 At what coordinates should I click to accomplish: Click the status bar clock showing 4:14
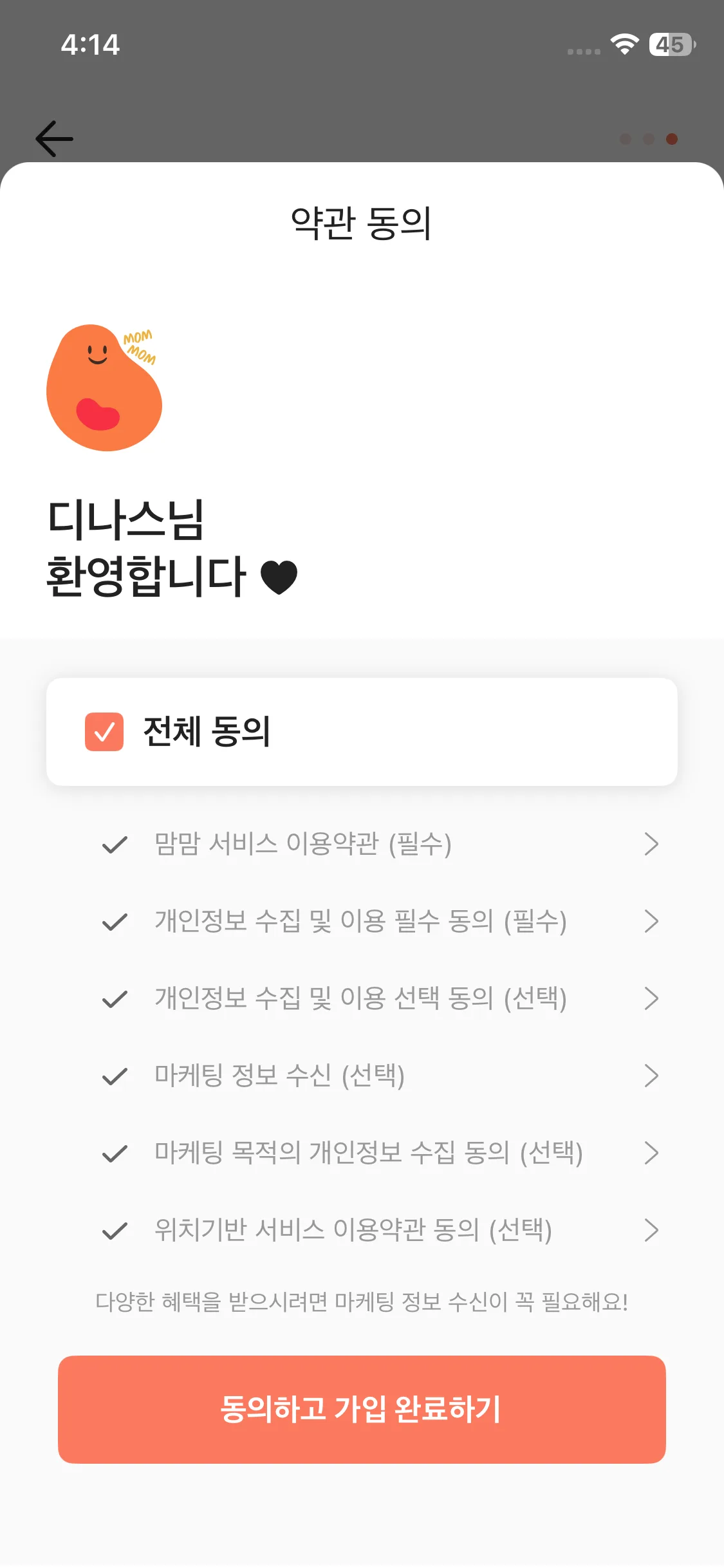click(90, 44)
